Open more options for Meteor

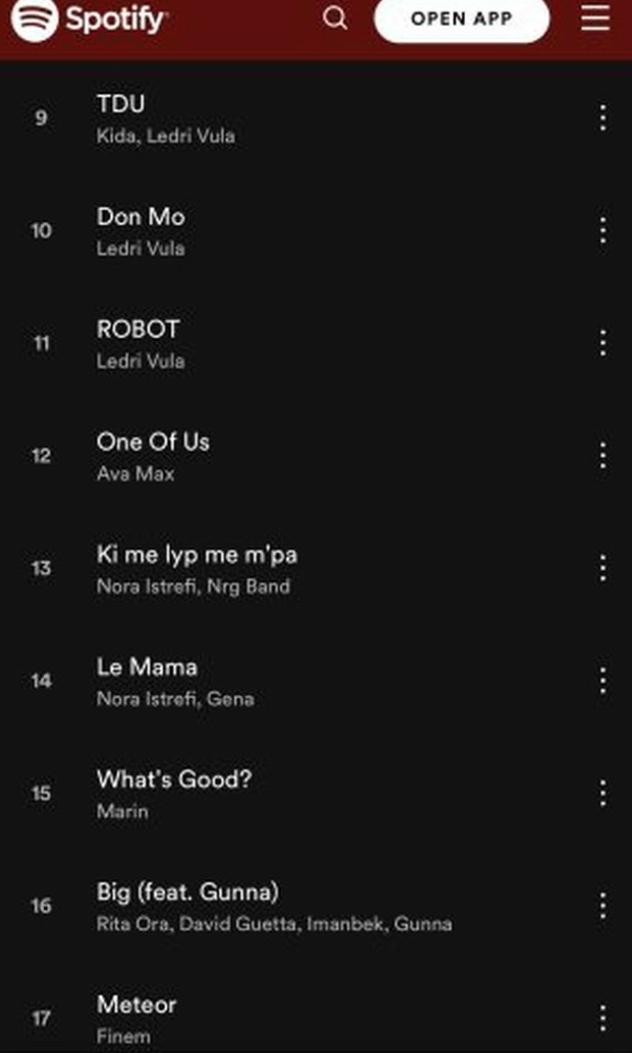pyautogui.click(x=602, y=1018)
